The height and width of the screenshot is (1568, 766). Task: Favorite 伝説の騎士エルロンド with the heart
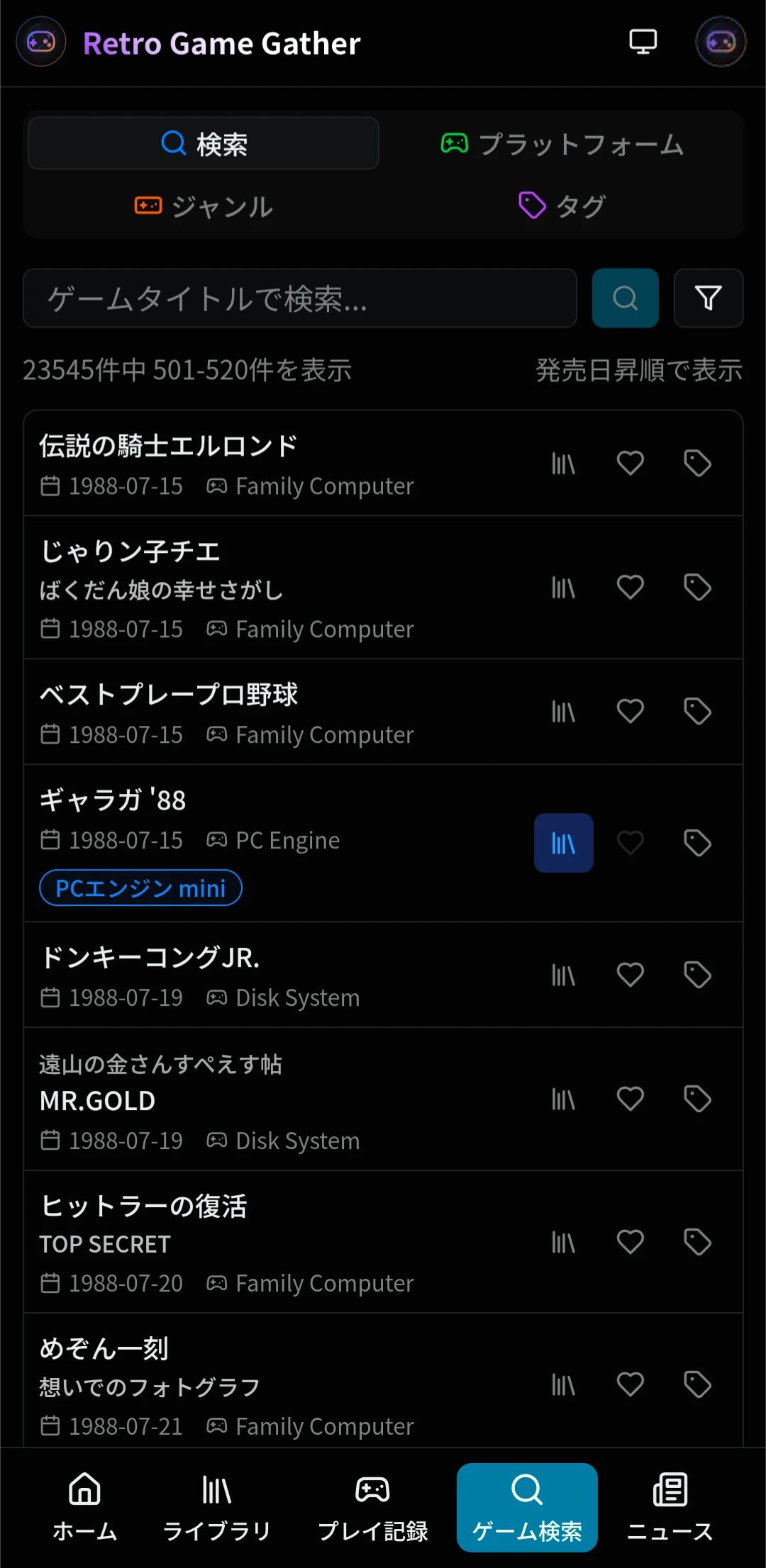click(630, 463)
